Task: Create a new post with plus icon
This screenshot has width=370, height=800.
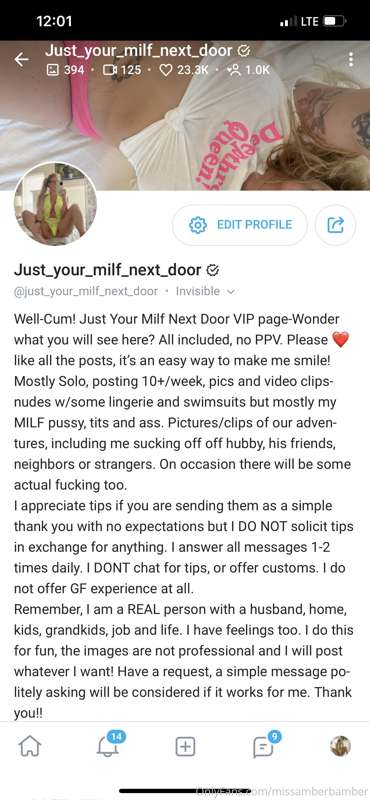Action: tap(185, 747)
